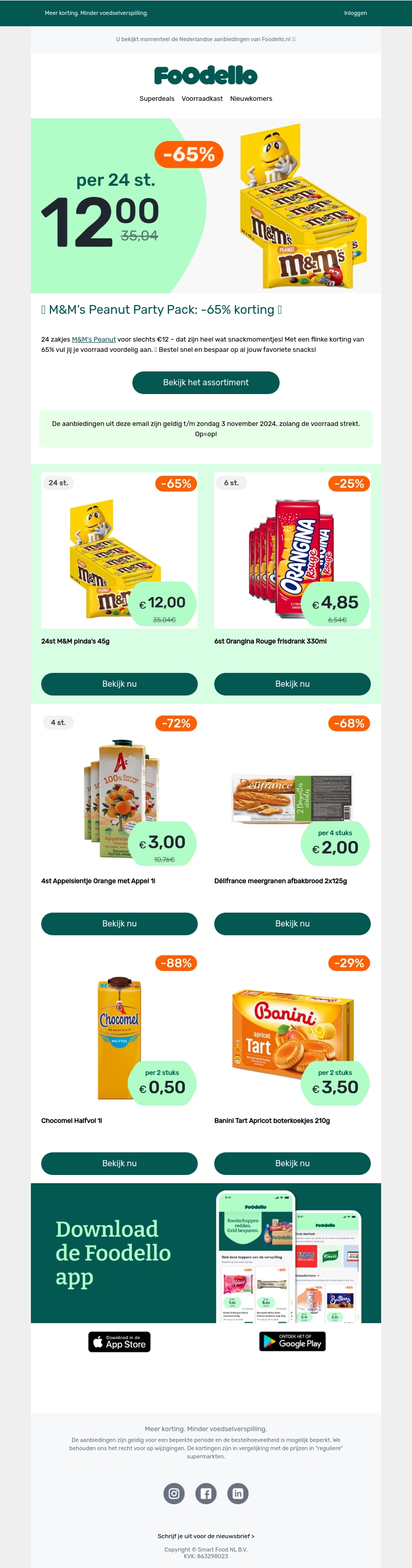Get the app on Google Play
412x1568 pixels.
[x=293, y=1341]
